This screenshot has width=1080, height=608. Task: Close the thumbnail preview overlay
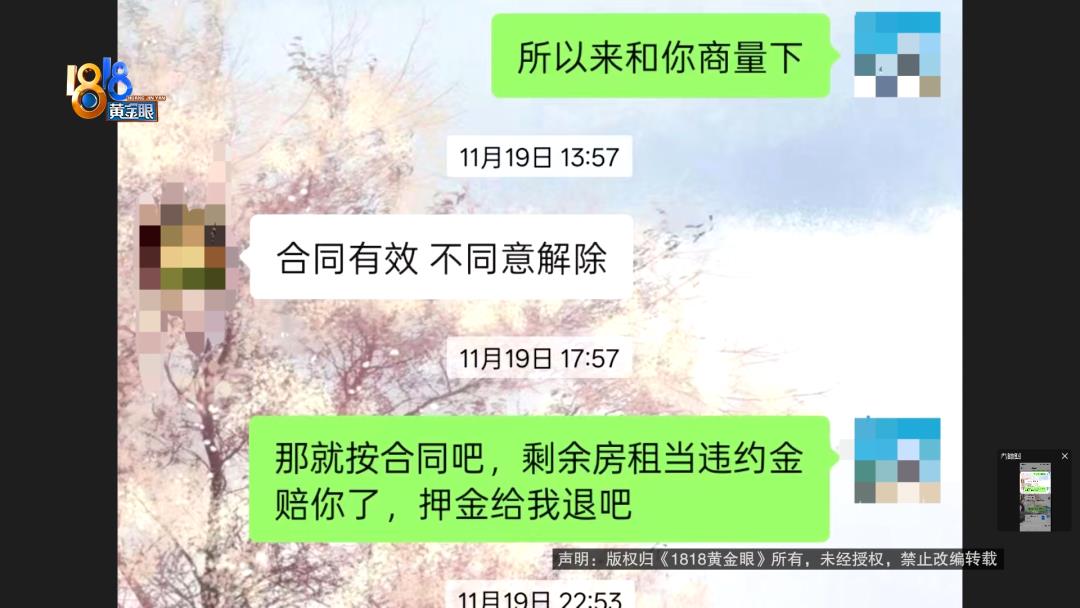point(1064,456)
